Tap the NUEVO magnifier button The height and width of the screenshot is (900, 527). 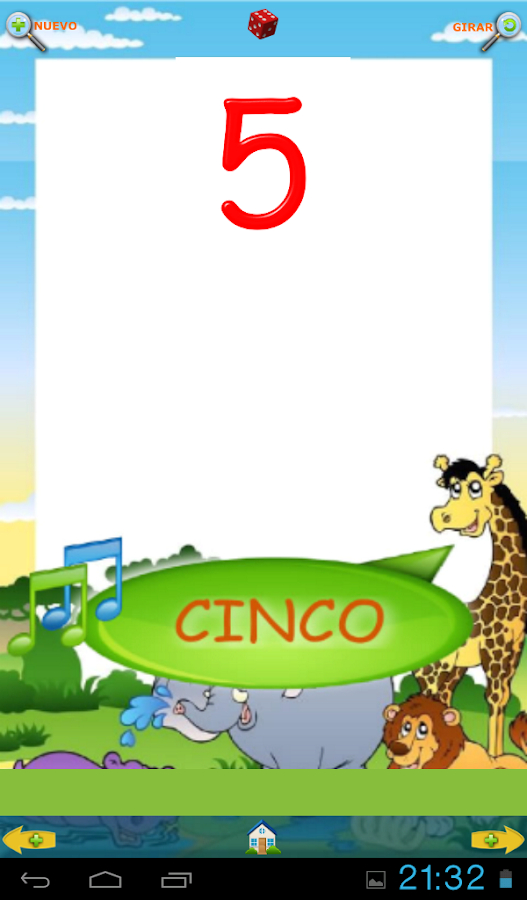point(40,29)
